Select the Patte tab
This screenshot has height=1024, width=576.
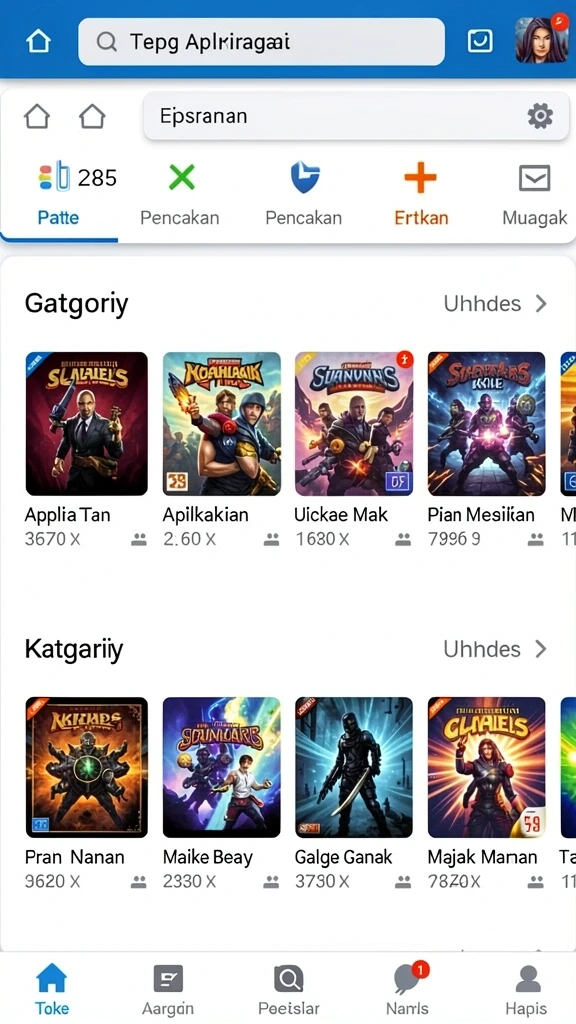coord(59,193)
